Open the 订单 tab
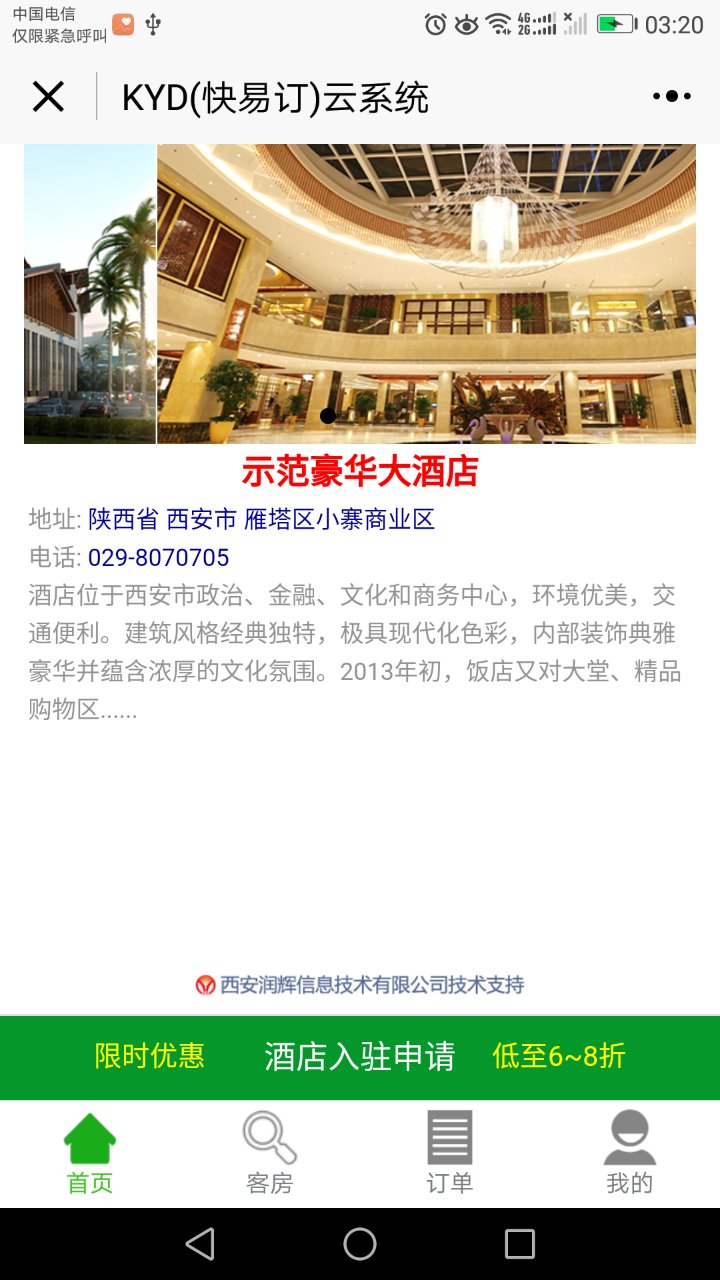Viewport: 720px width, 1280px height. (x=449, y=1154)
